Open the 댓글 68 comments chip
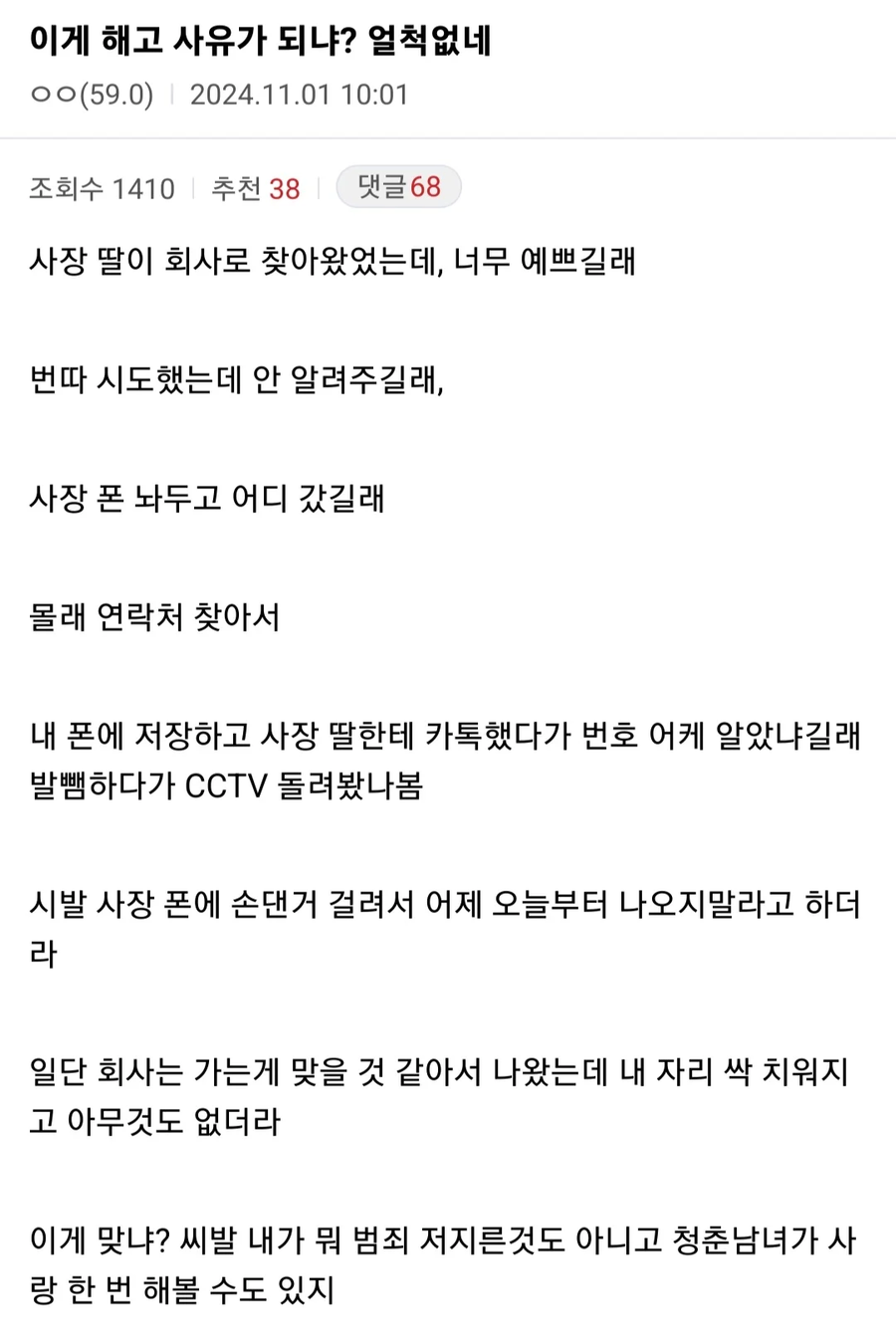 click(x=398, y=187)
